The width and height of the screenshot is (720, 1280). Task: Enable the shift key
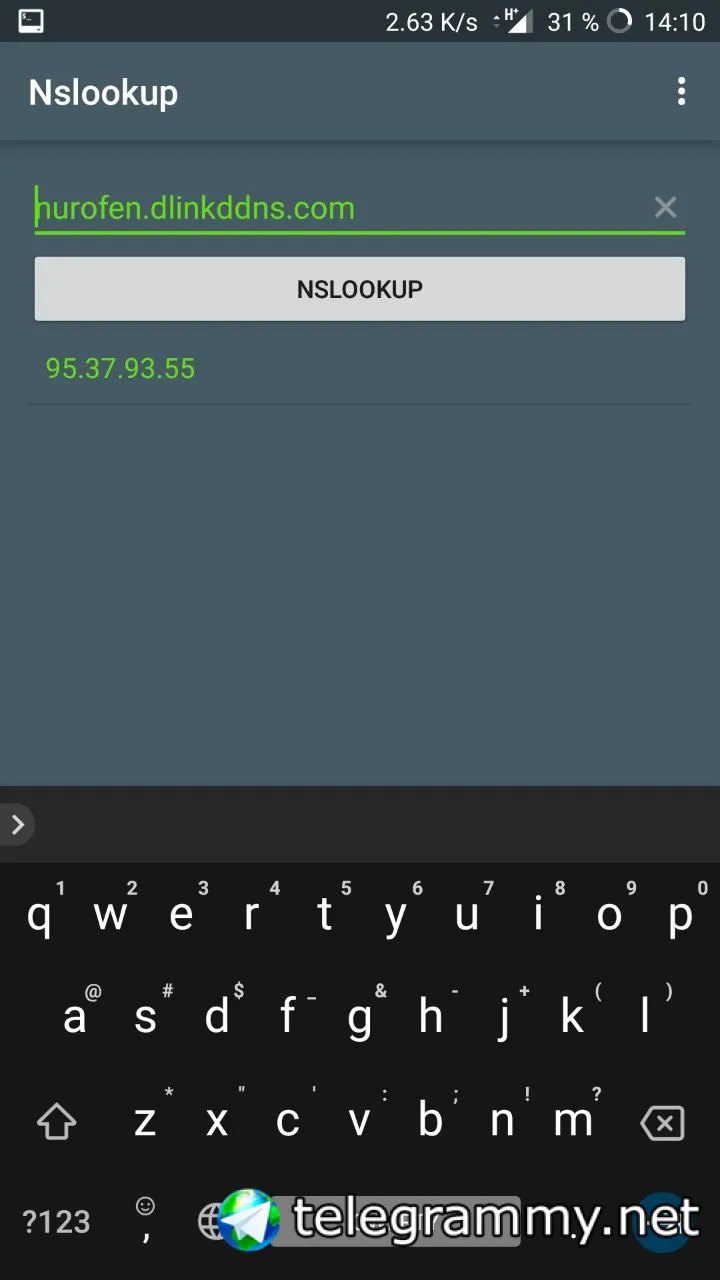click(57, 1123)
